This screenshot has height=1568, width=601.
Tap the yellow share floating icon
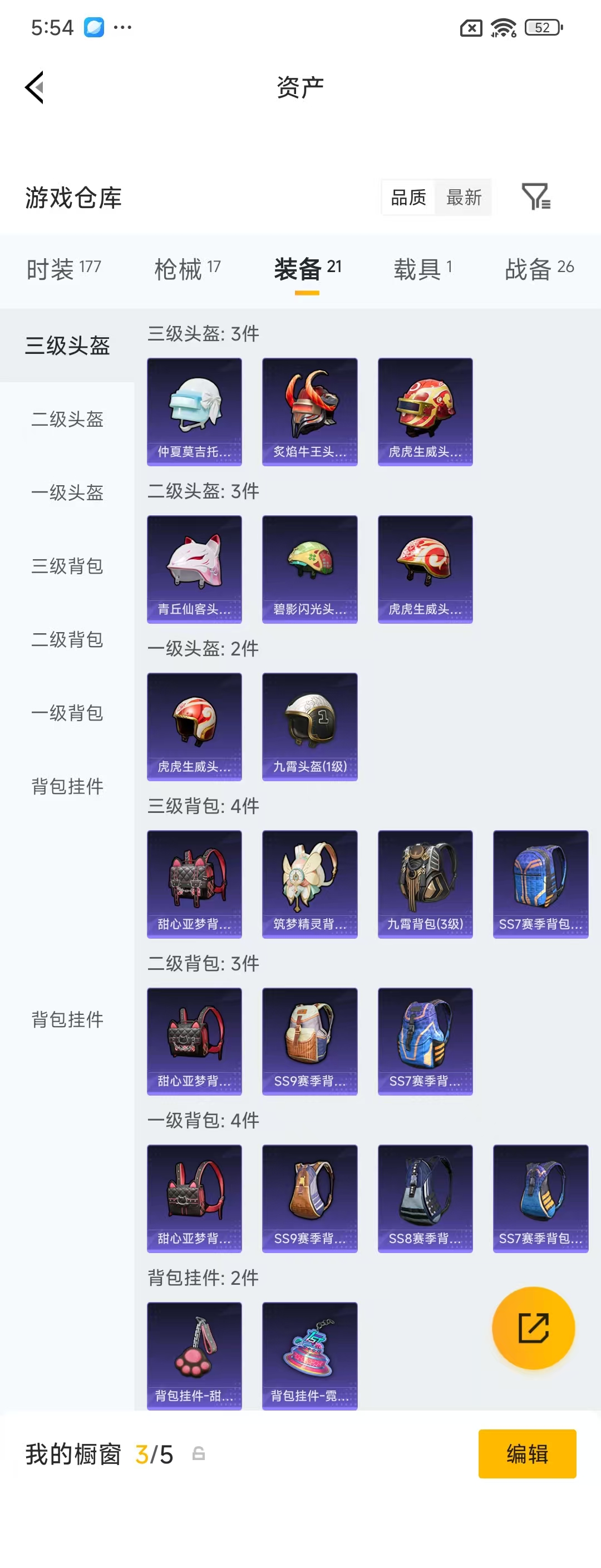534,1328
